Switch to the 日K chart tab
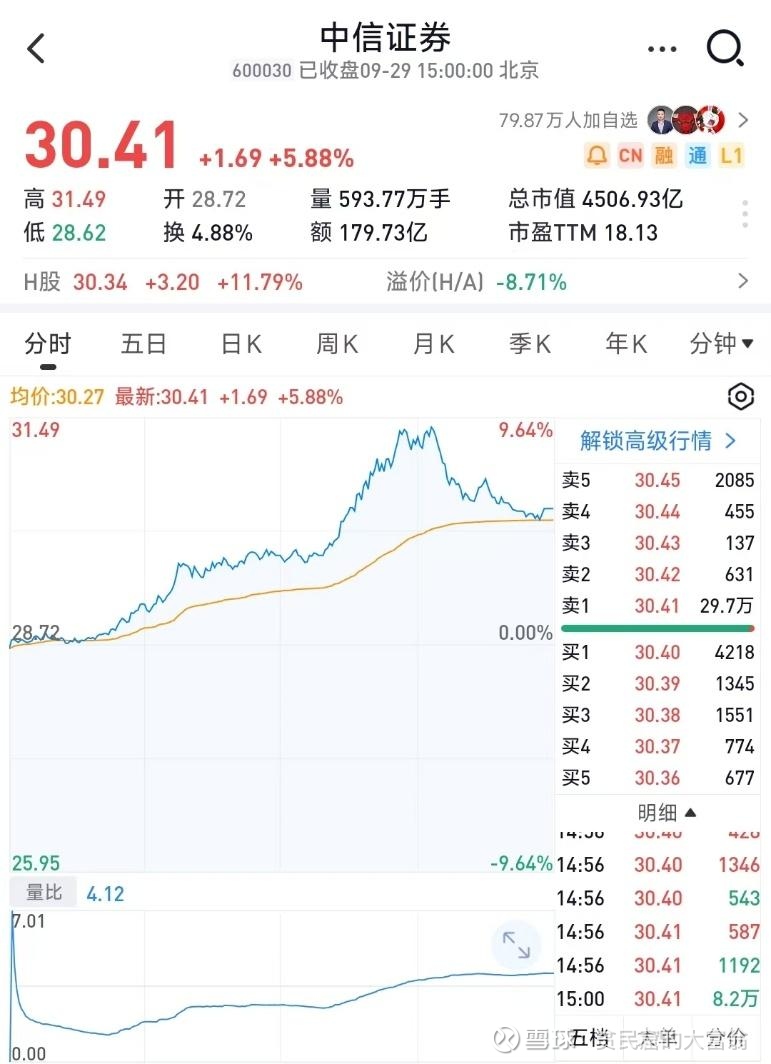 point(241,343)
